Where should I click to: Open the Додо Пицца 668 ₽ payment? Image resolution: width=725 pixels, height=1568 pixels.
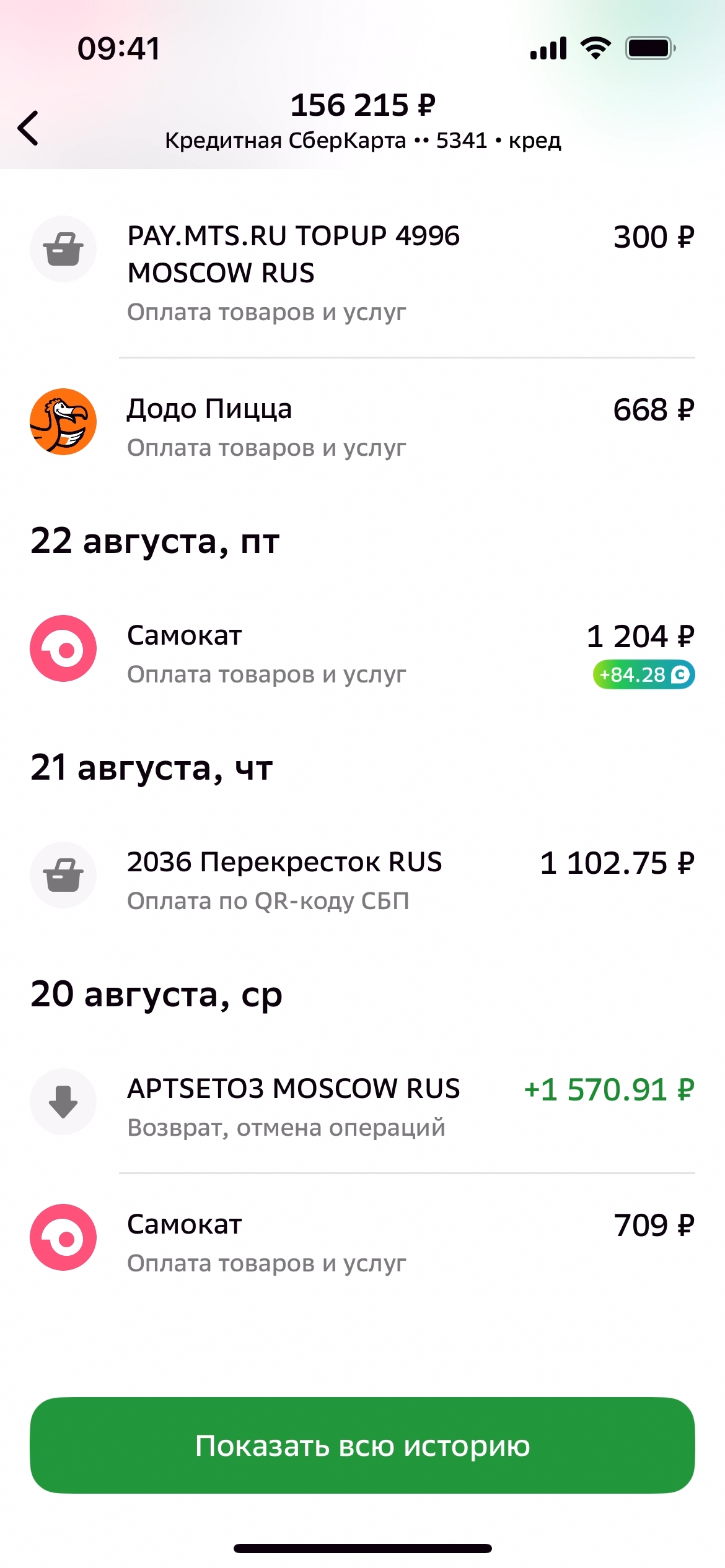pyautogui.click(x=362, y=426)
